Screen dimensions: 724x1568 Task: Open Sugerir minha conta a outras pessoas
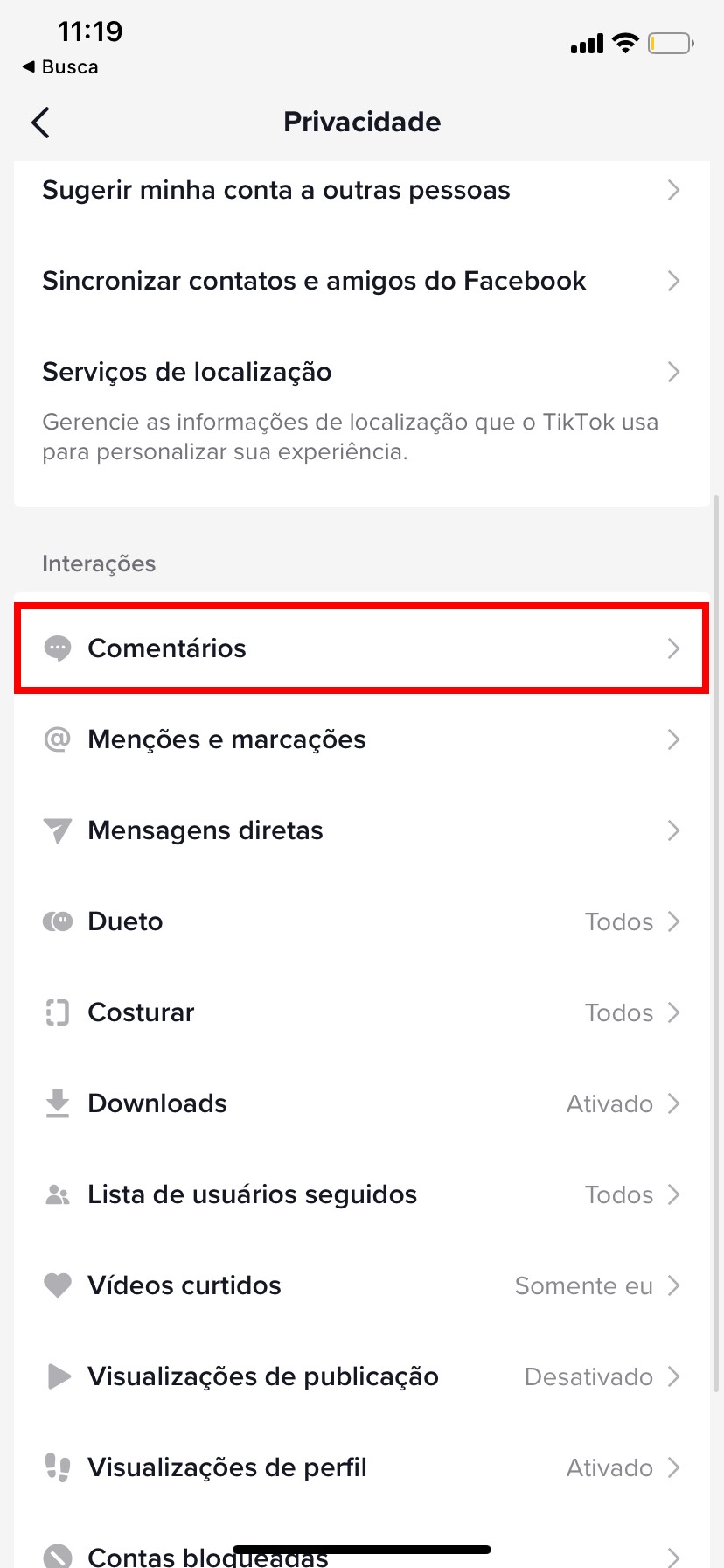coord(361,191)
